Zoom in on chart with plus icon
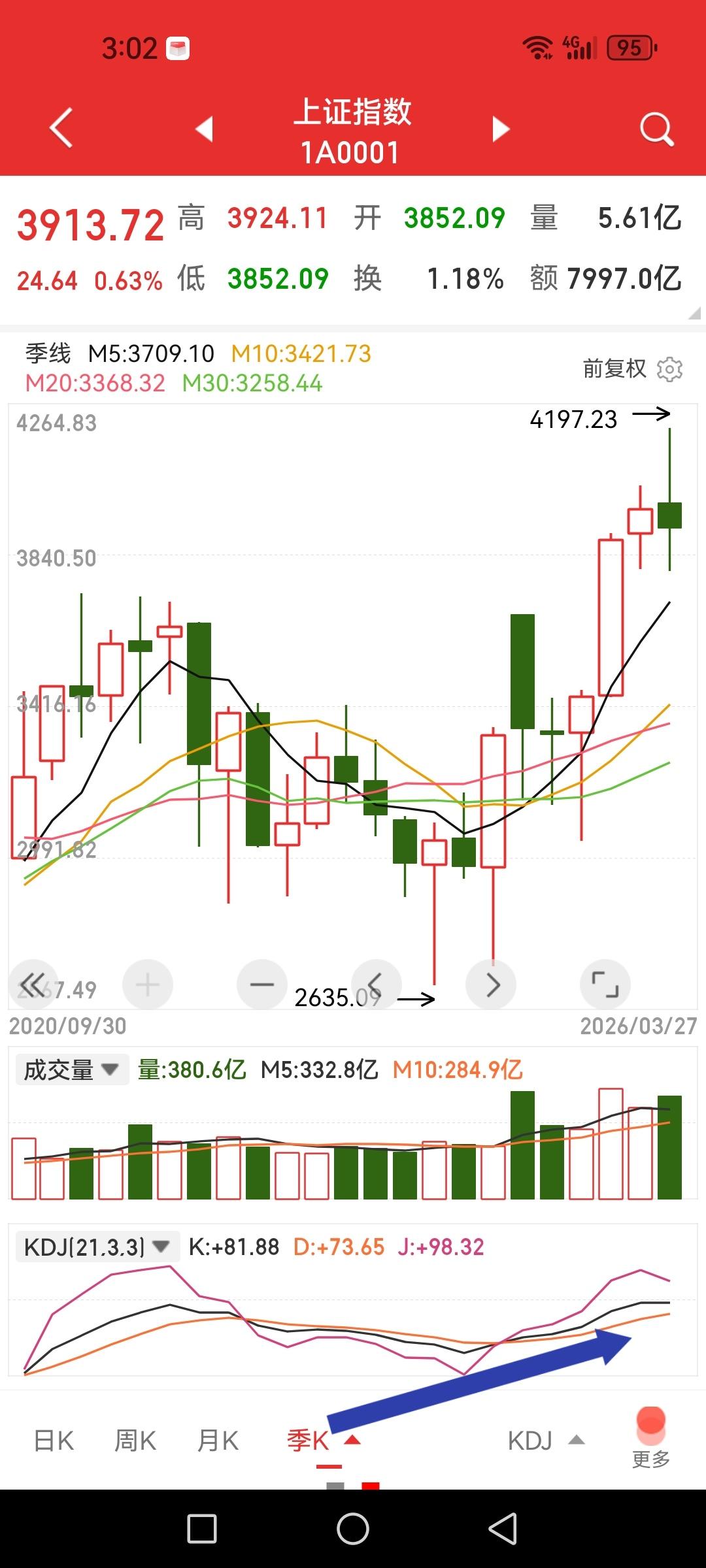The image size is (706, 1568). pos(146,985)
